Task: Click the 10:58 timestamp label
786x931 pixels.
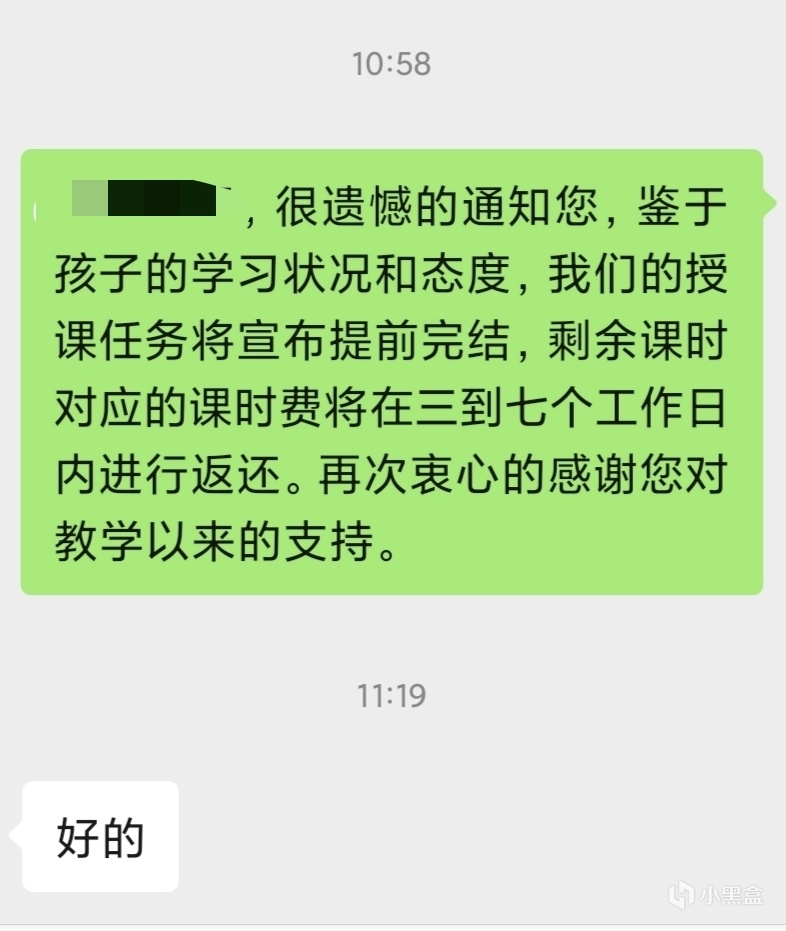Action: (x=390, y=64)
